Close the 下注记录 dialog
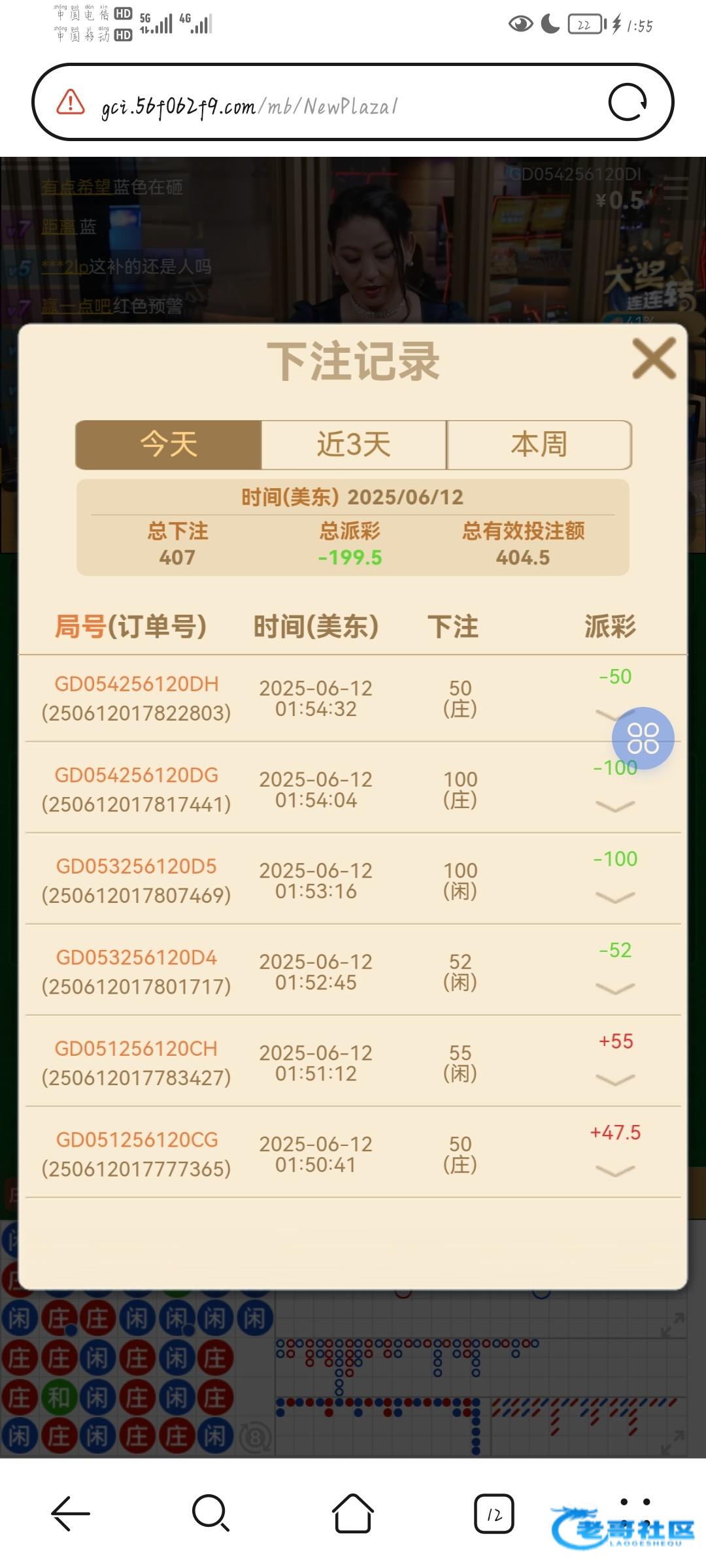The width and height of the screenshot is (706, 1568). tap(653, 359)
